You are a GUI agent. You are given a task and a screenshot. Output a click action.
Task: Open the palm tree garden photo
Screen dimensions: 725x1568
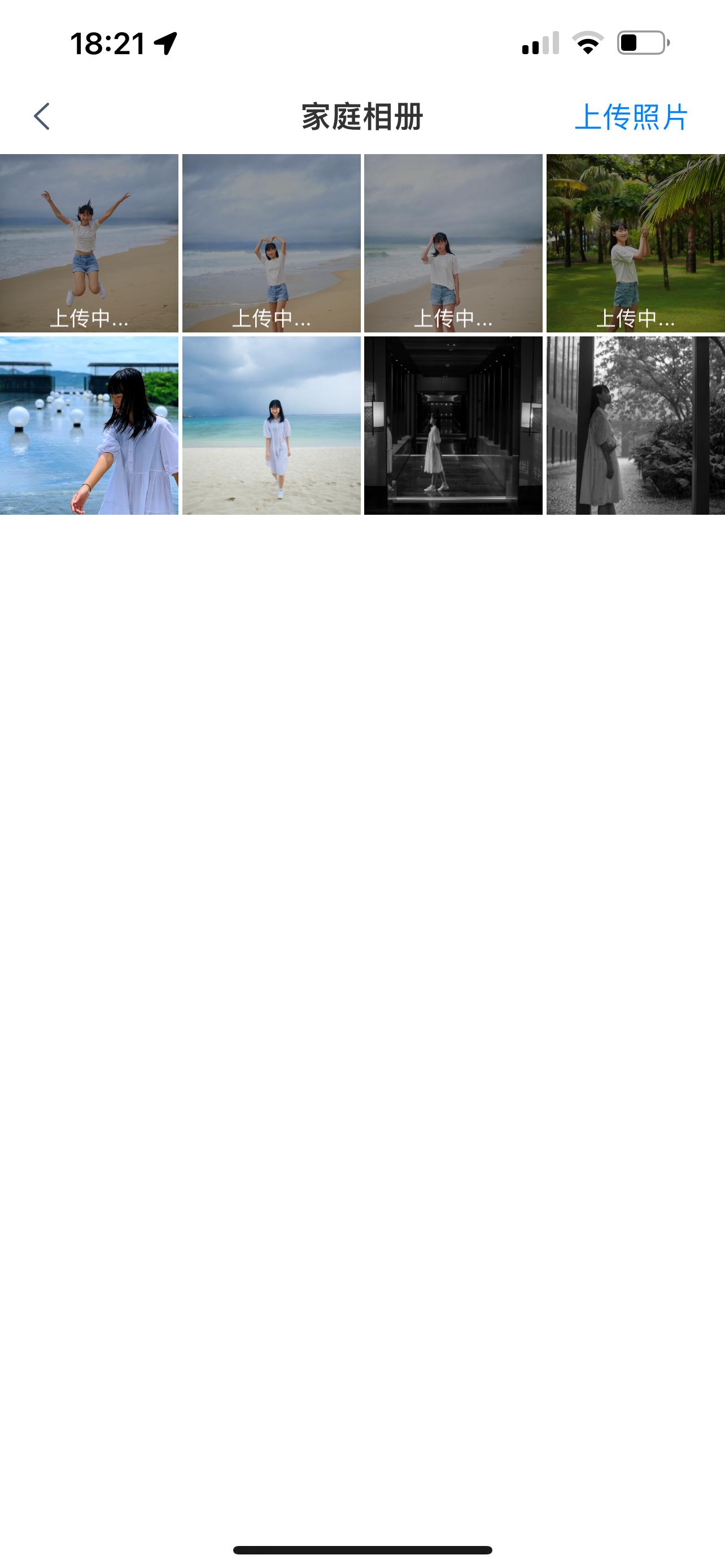tap(636, 243)
